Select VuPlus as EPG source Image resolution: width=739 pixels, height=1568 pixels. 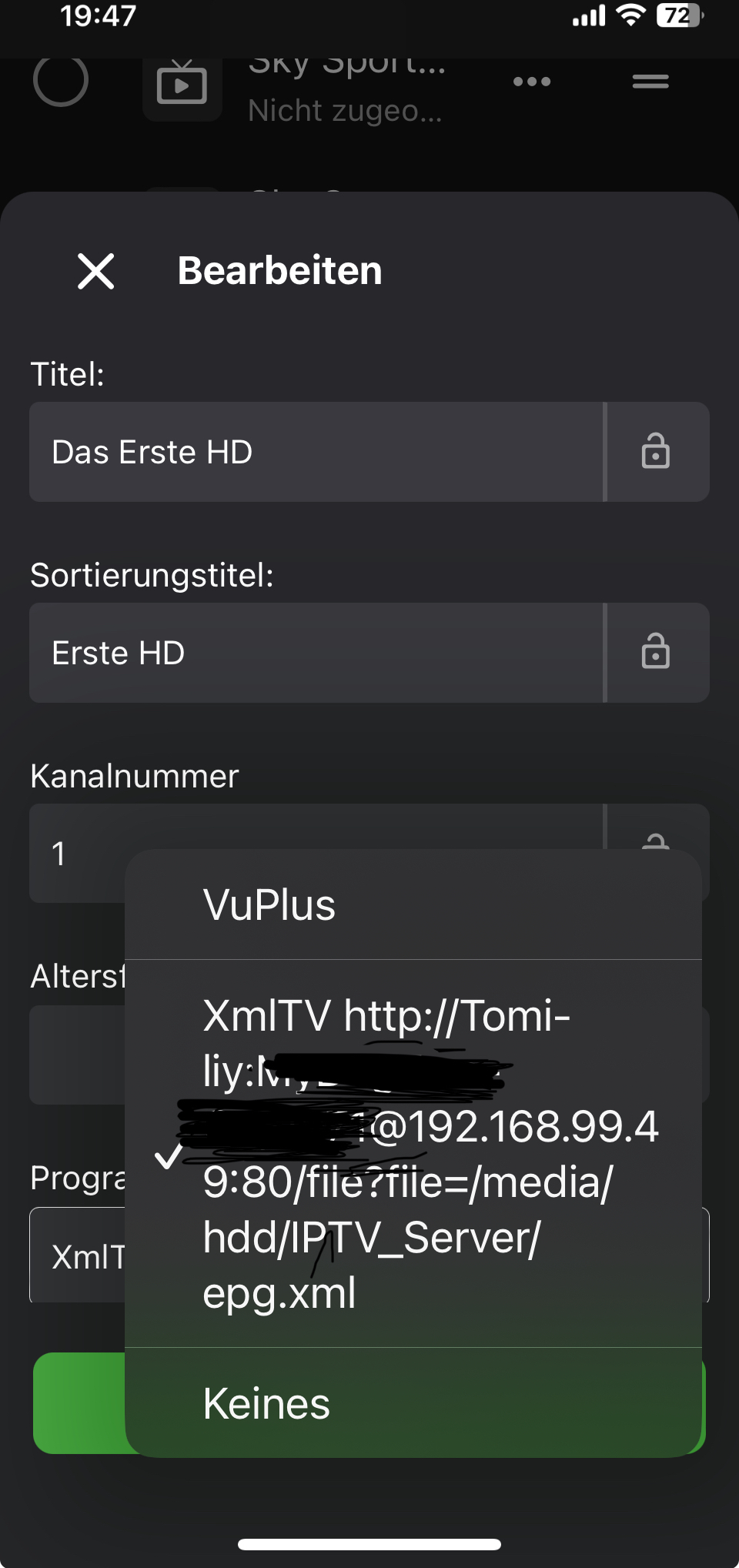414,904
